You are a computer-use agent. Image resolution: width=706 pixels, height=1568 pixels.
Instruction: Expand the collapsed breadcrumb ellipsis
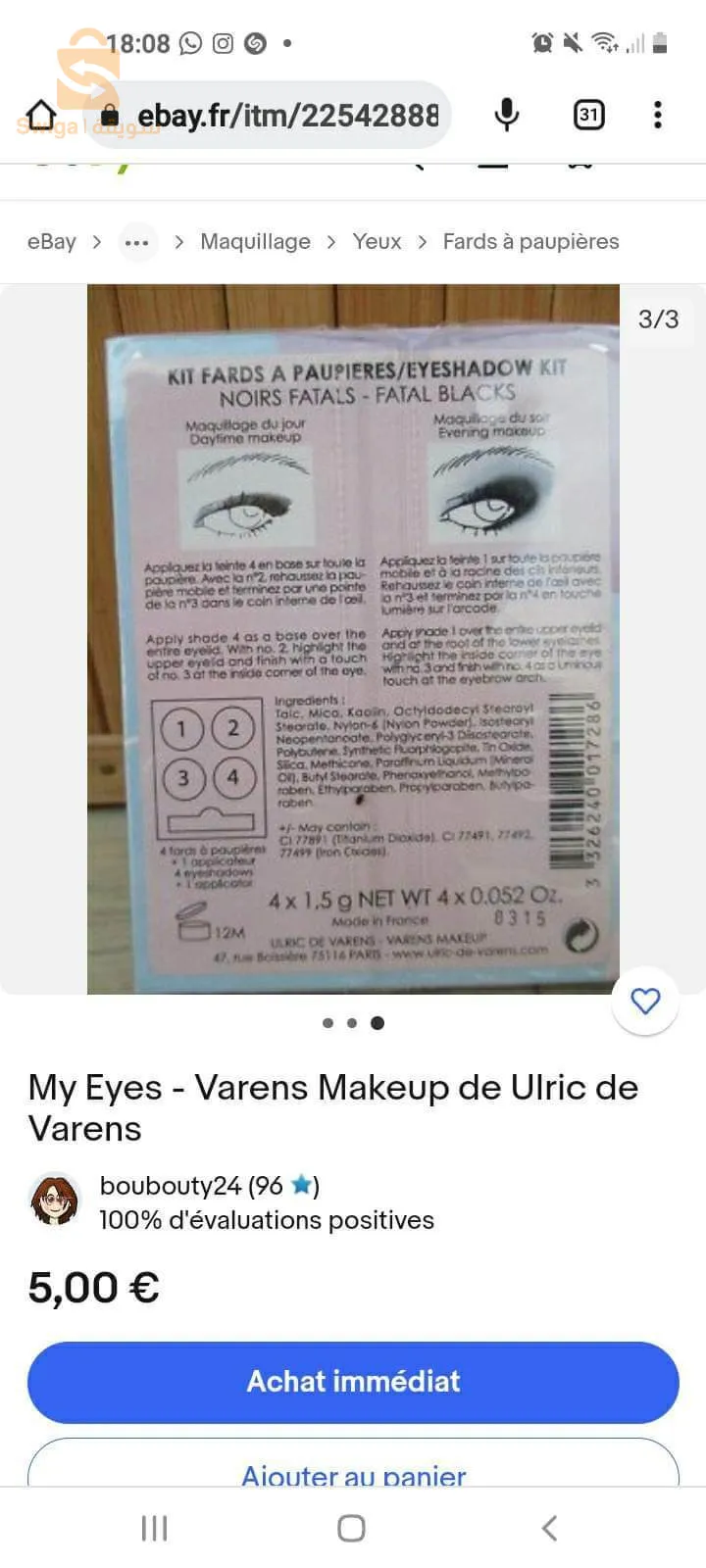pyautogui.click(x=137, y=242)
